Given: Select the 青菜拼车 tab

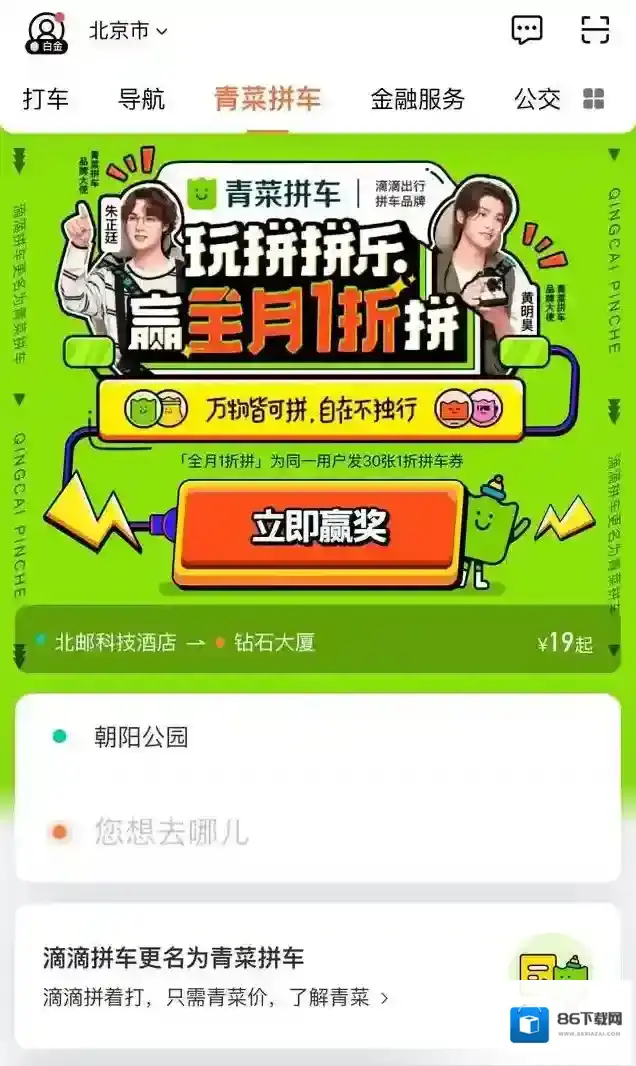Looking at the screenshot, I should (x=267, y=99).
